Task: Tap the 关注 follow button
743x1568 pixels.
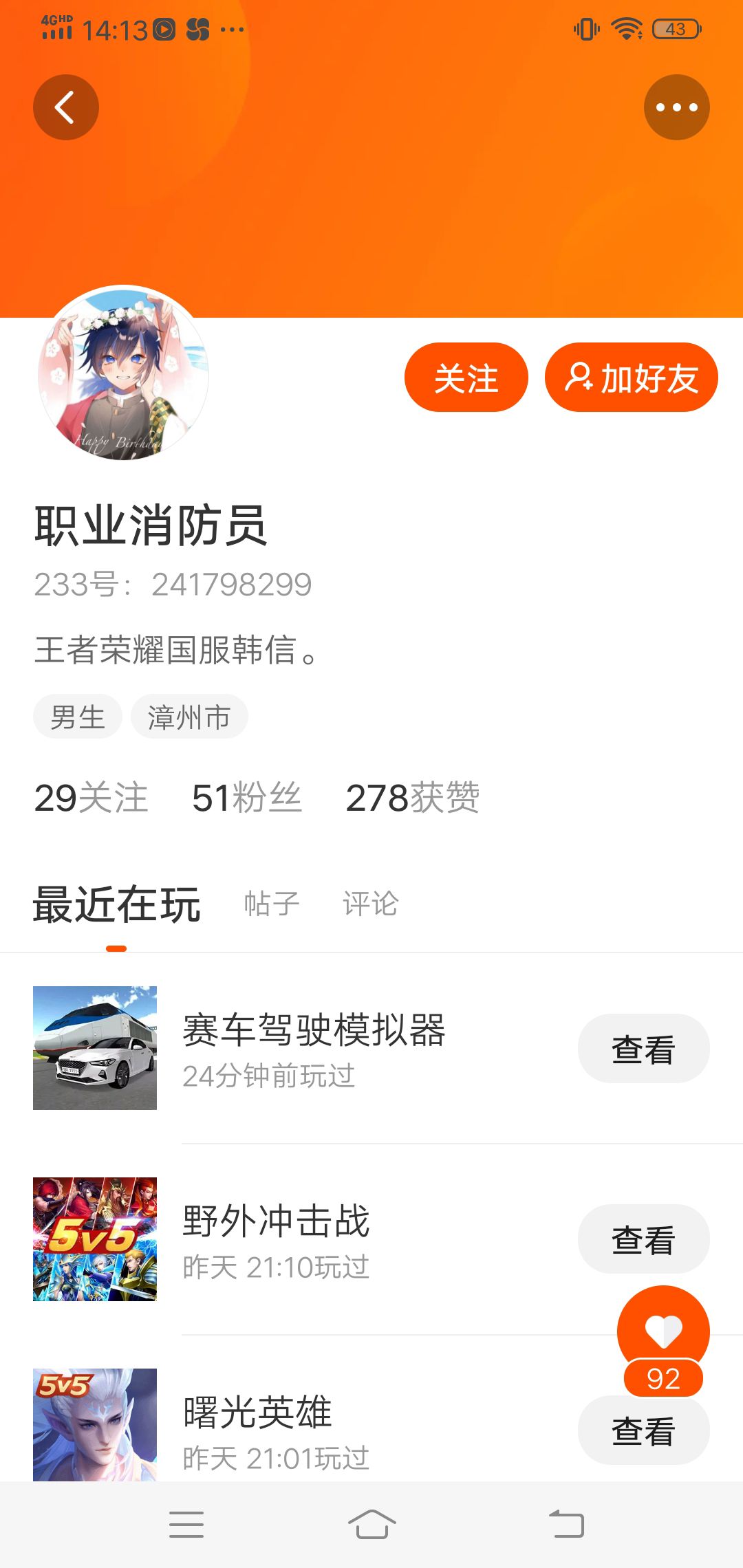Action: click(x=466, y=378)
